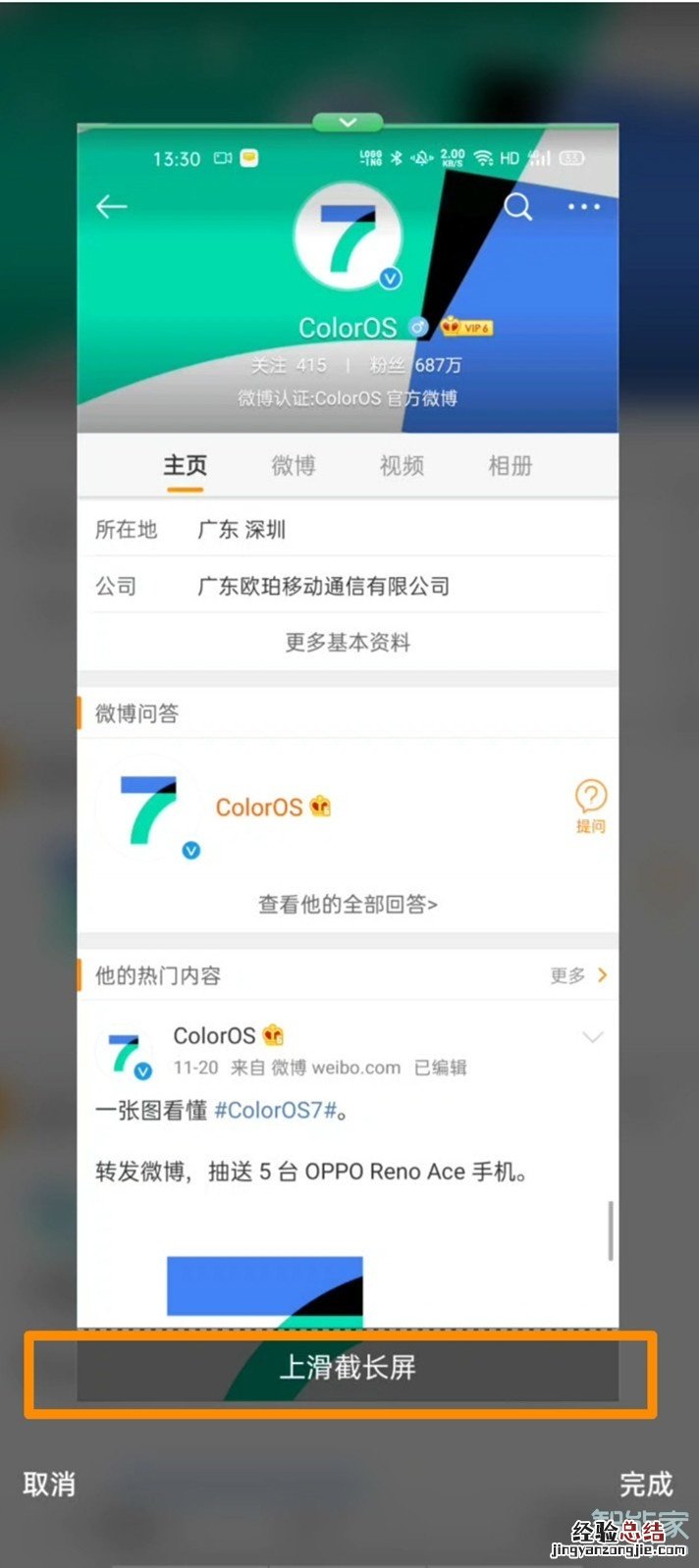
Task: Tap 完成 to finish the screenshot
Action: pos(646,1484)
